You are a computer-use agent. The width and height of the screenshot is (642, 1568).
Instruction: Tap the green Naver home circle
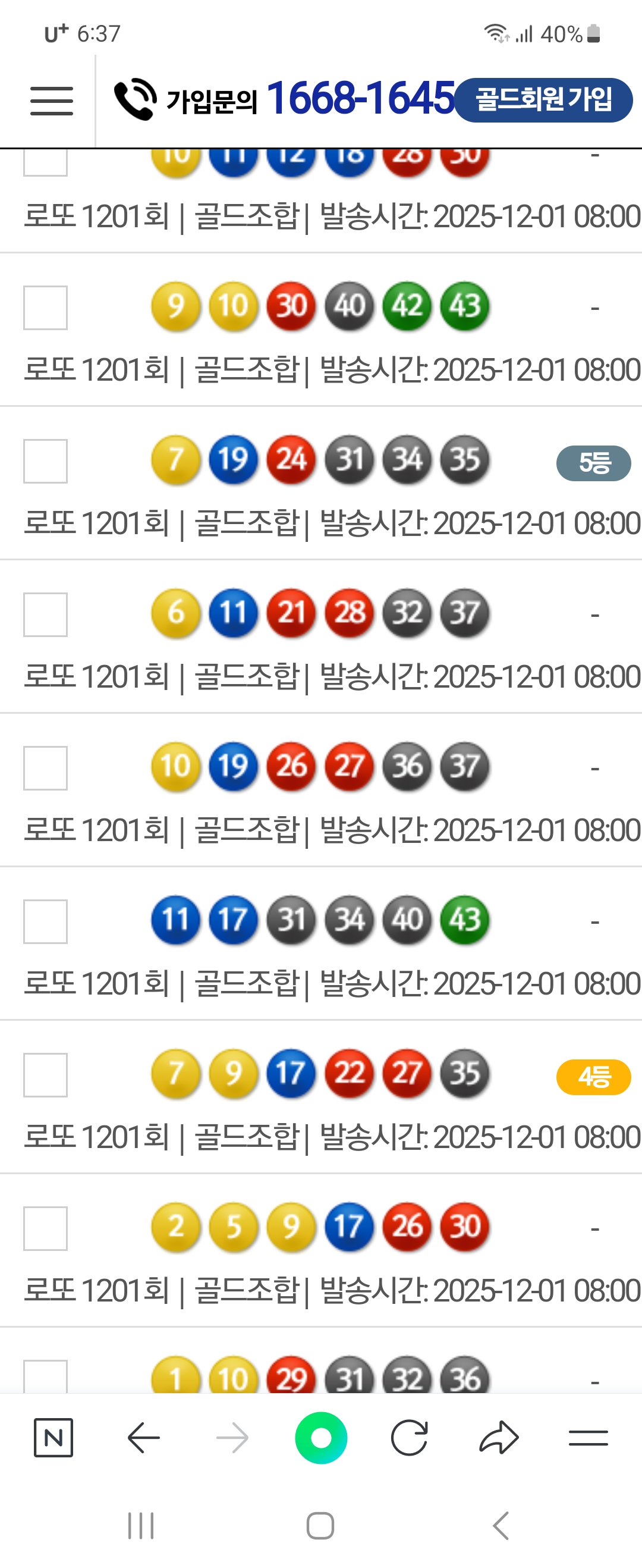(322, 1438)
